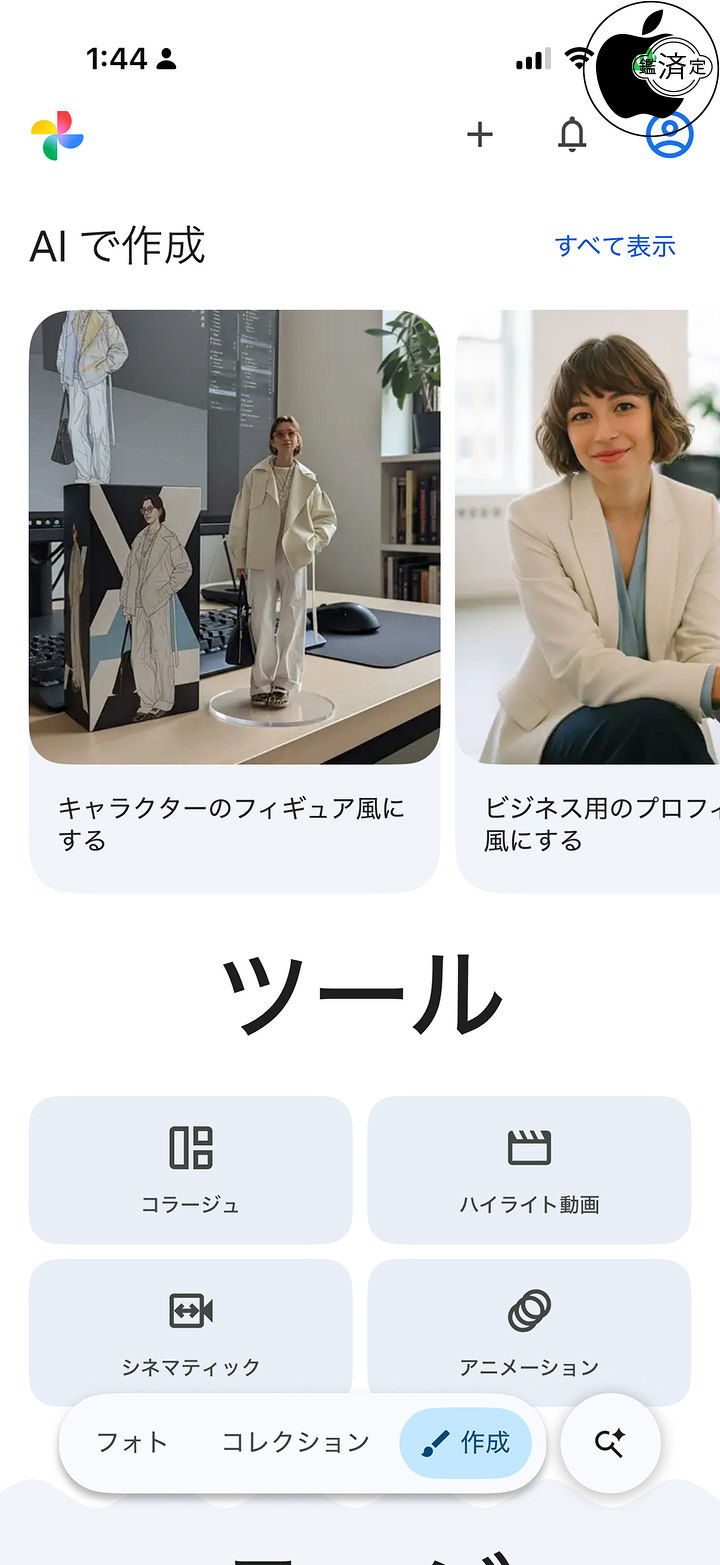Open the account profile icon
The width and height of the screenshot is (720, 1565).
669,134
